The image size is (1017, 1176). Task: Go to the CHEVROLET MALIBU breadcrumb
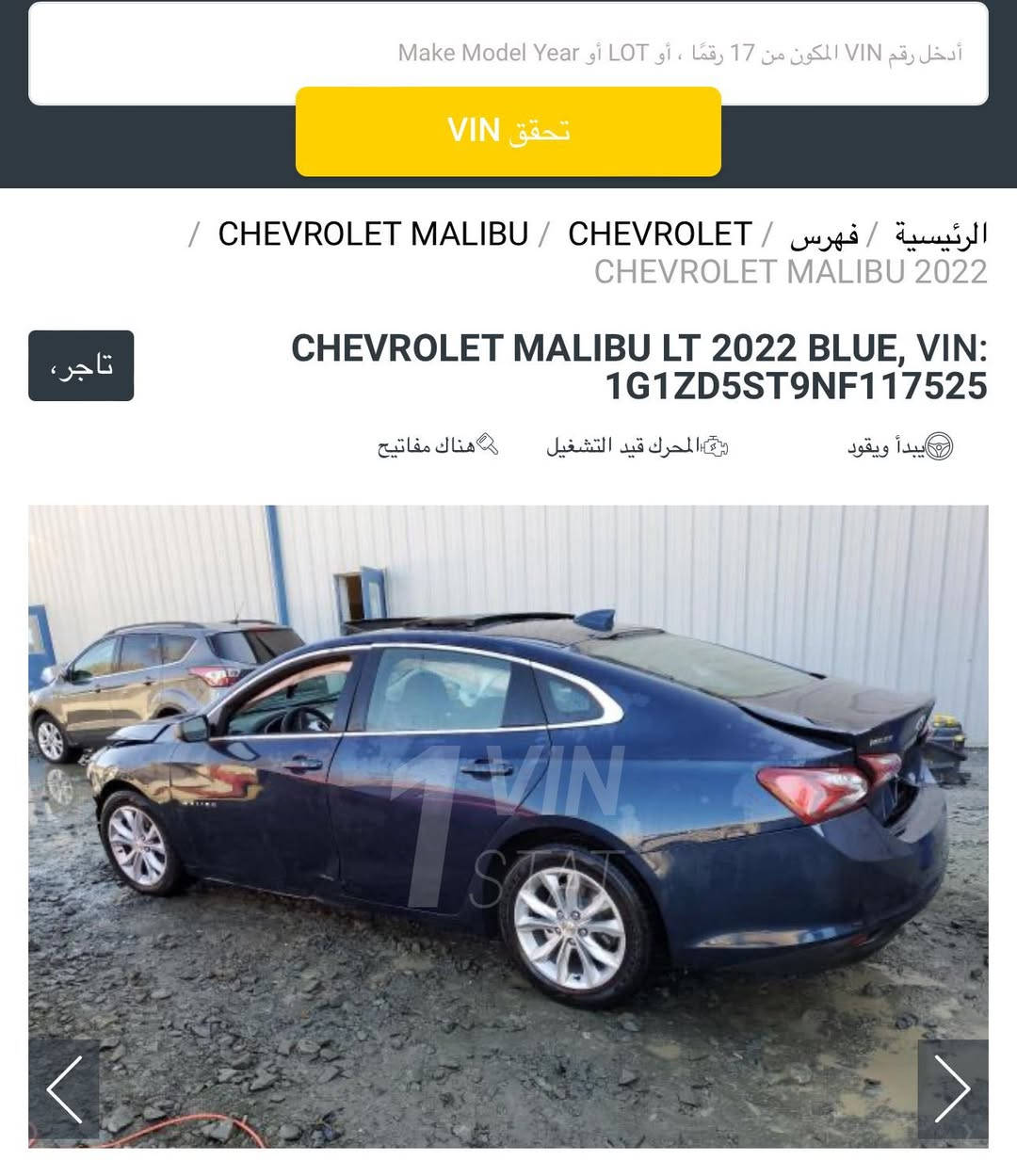(373, 234)
